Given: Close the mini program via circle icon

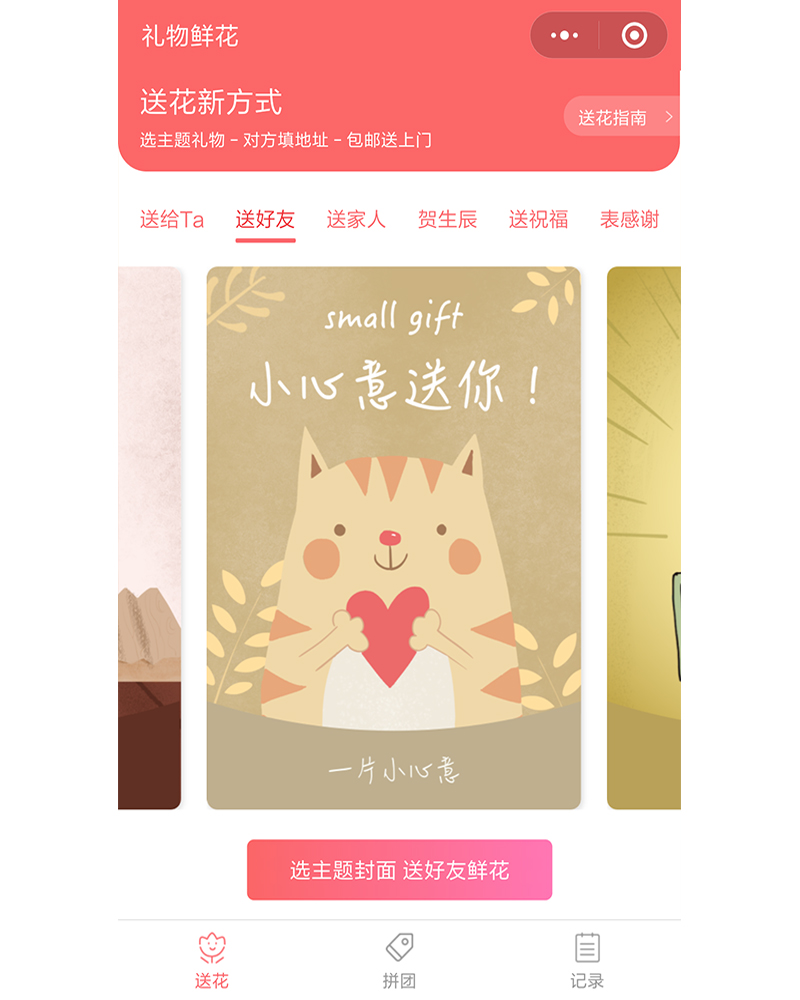Looking at the screenshot, I should click(634, 36).
